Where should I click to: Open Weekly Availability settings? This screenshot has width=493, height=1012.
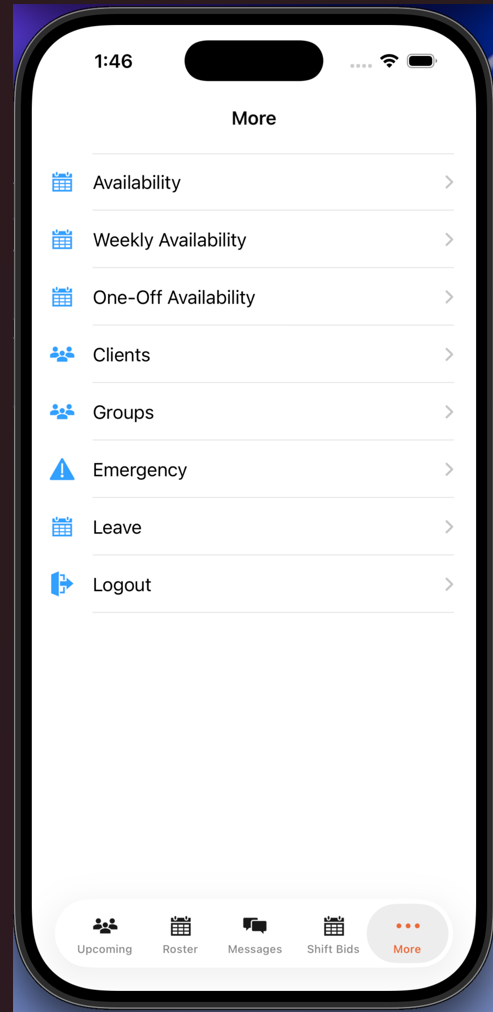pyautogui.click(x=253, y=239)
